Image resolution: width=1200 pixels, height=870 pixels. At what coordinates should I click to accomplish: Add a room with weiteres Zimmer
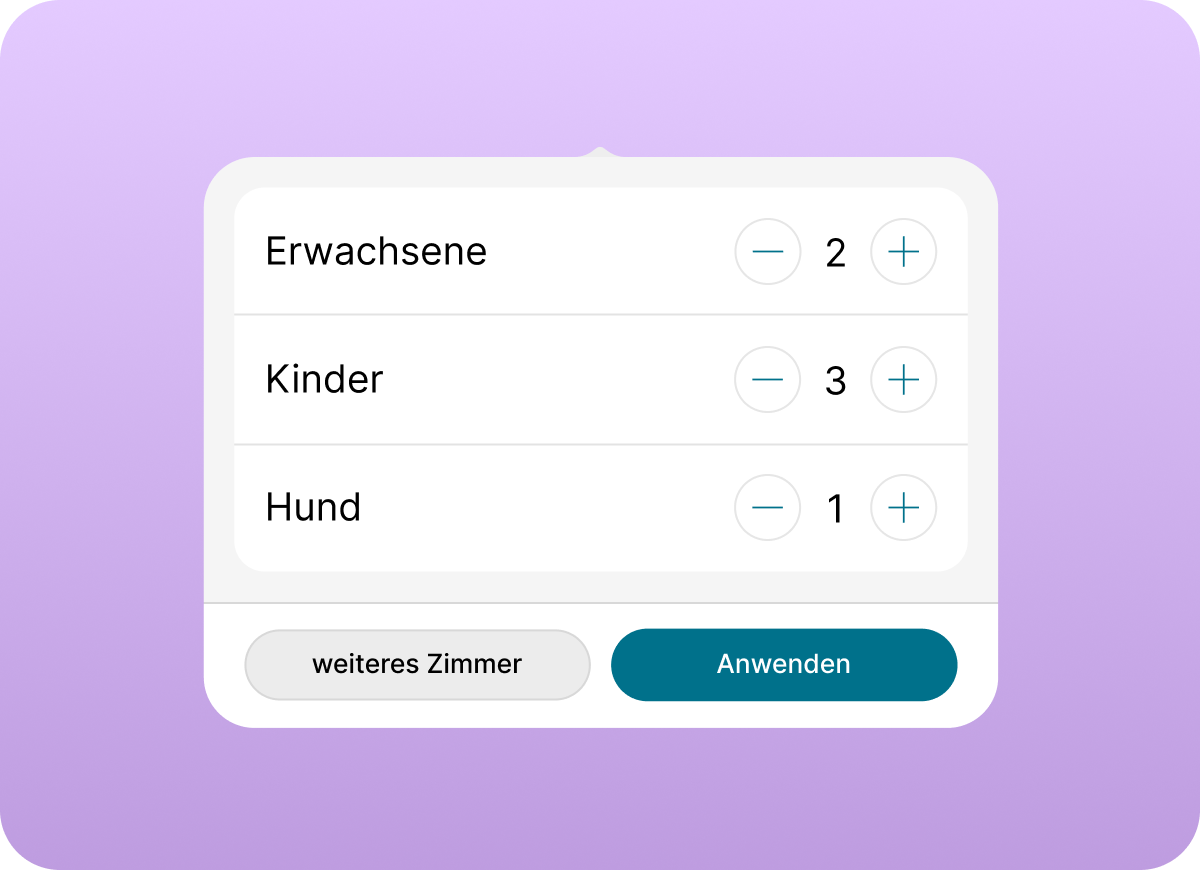(417, 664)
